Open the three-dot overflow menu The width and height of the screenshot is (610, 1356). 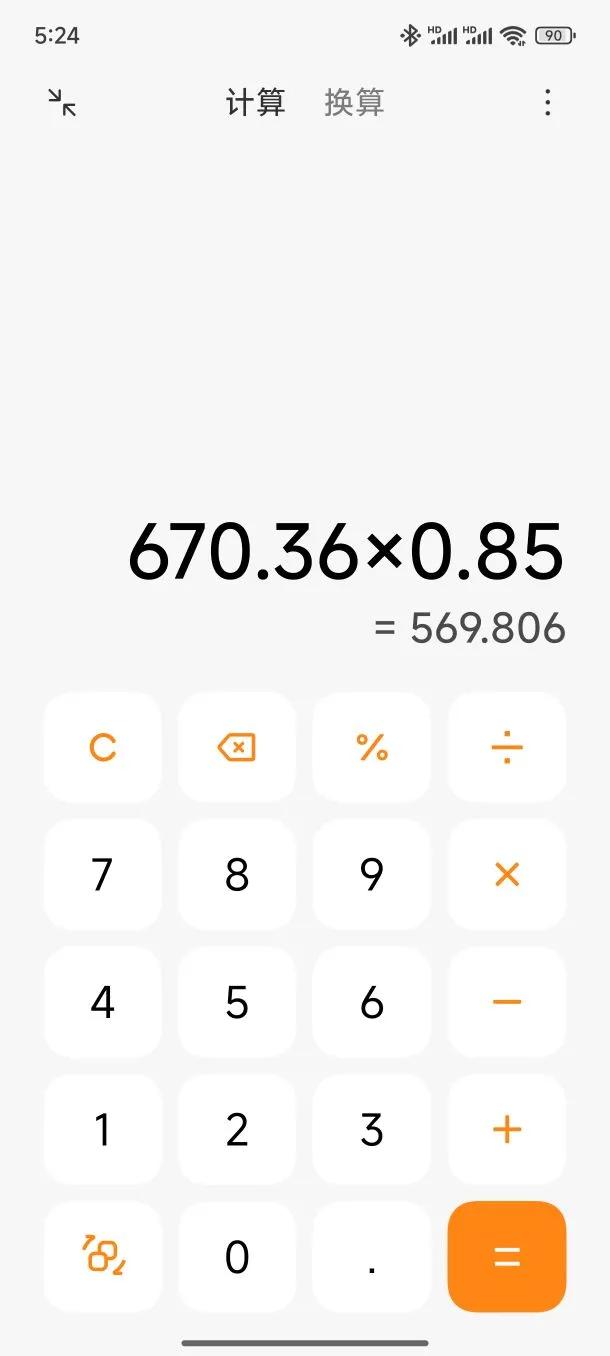[x=547, y=102]
